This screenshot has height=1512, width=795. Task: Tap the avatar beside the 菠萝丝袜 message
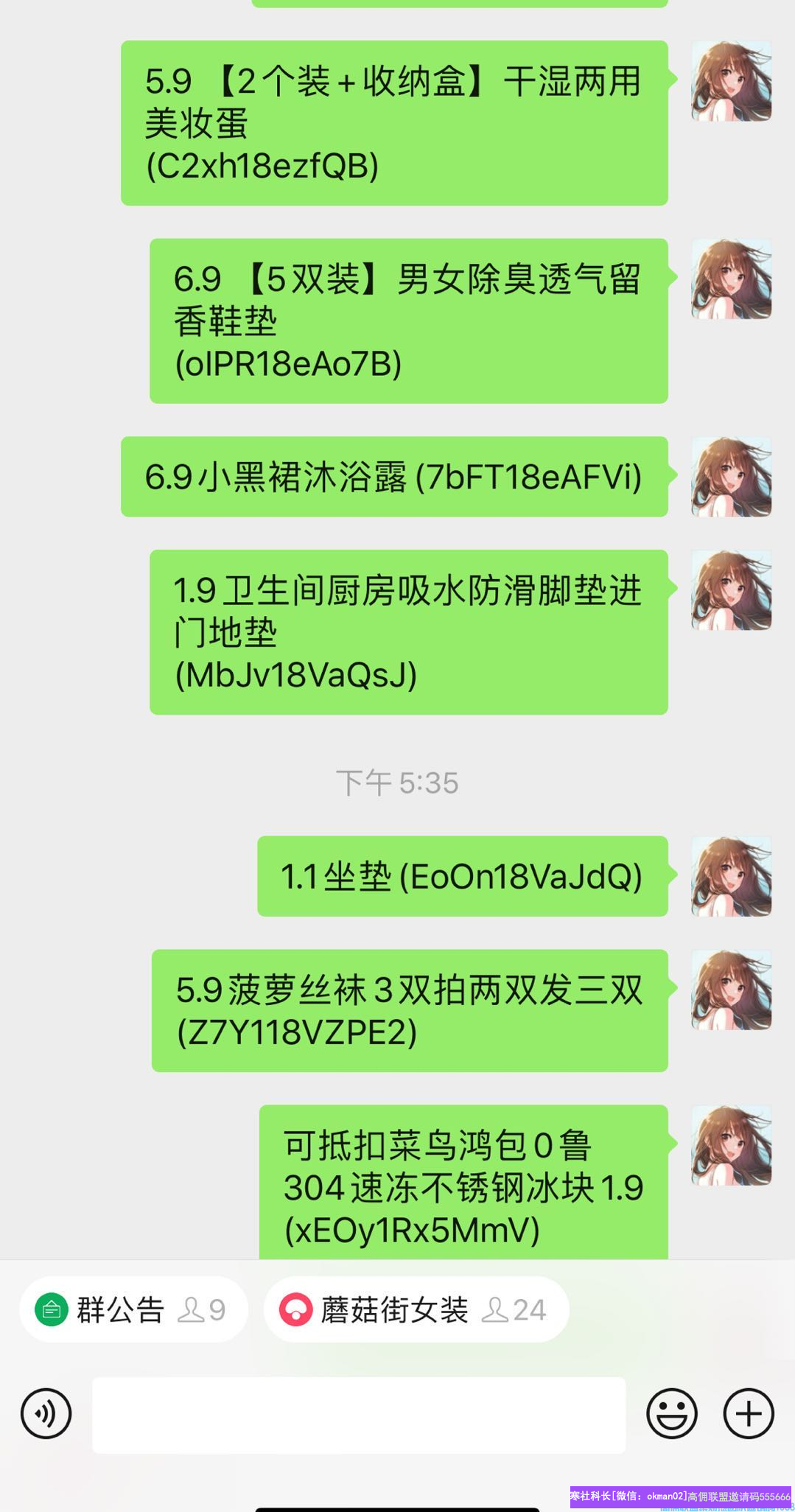[732, 990]
